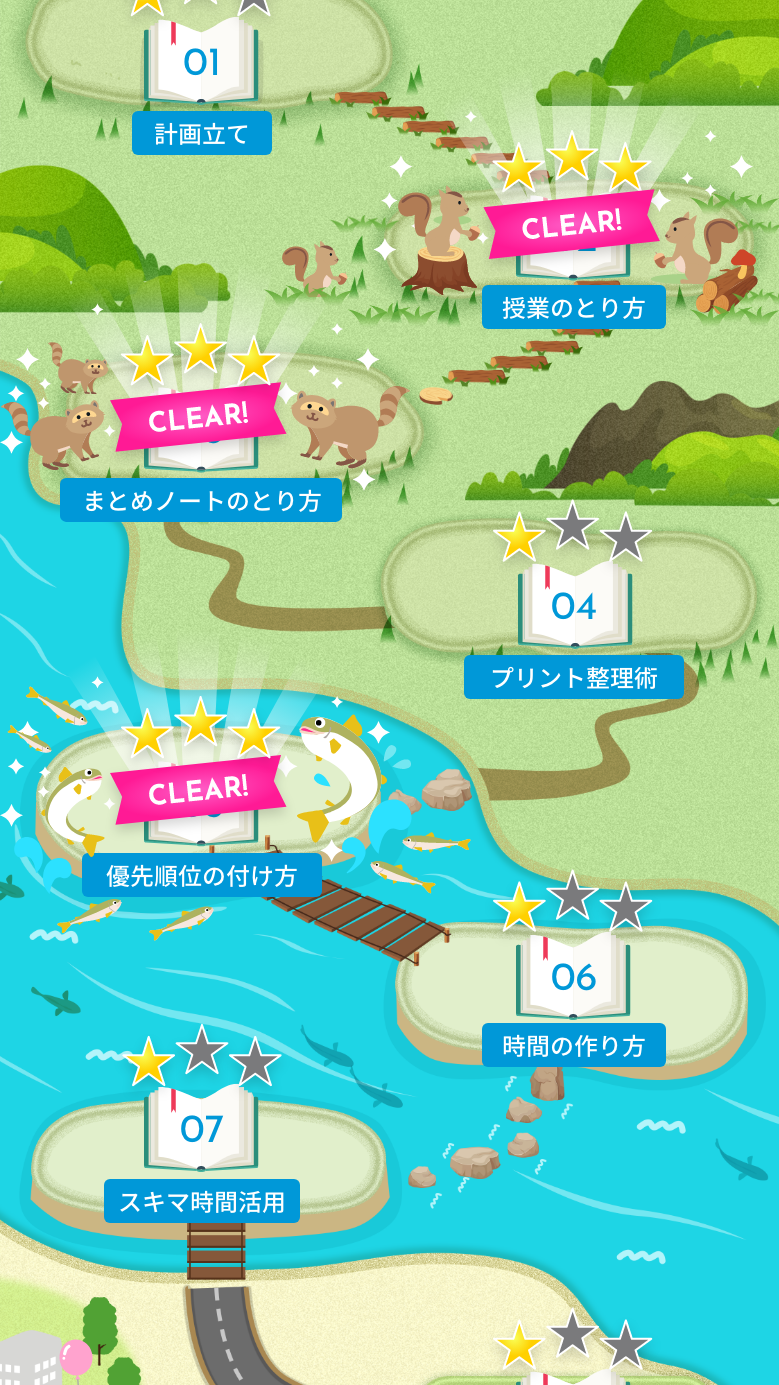Choose lesson 06 時間の作り方
Viewport: 779px width, 1385px height.
573,977
